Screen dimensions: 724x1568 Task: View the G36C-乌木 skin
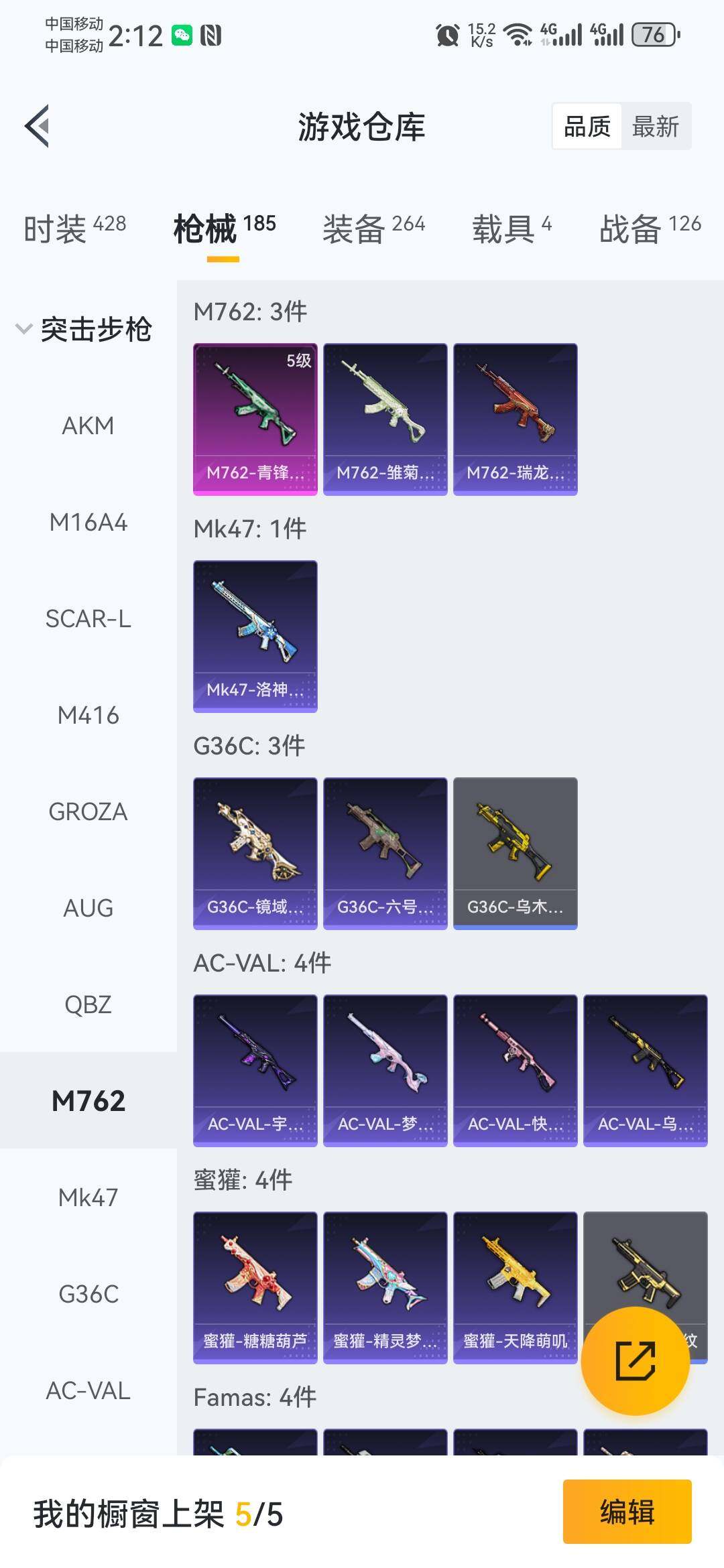coord(515,853)
